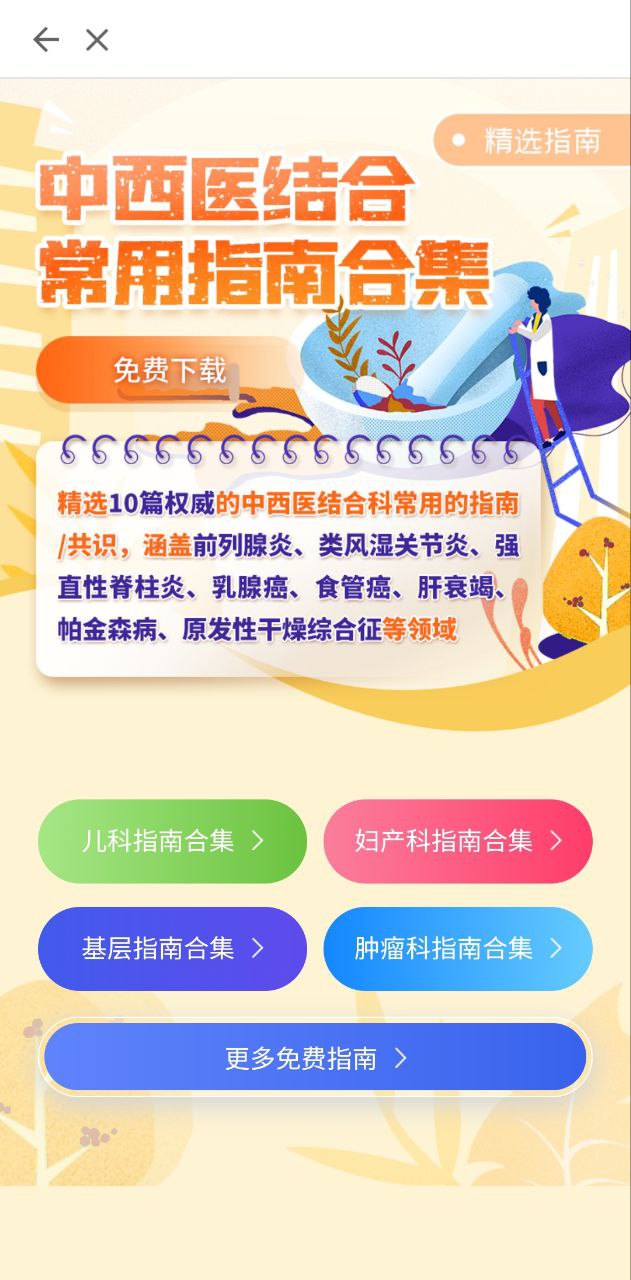The image size is (631, 1280).
Task: Open 儿科指南合集
Action: [x=172, y=841]
